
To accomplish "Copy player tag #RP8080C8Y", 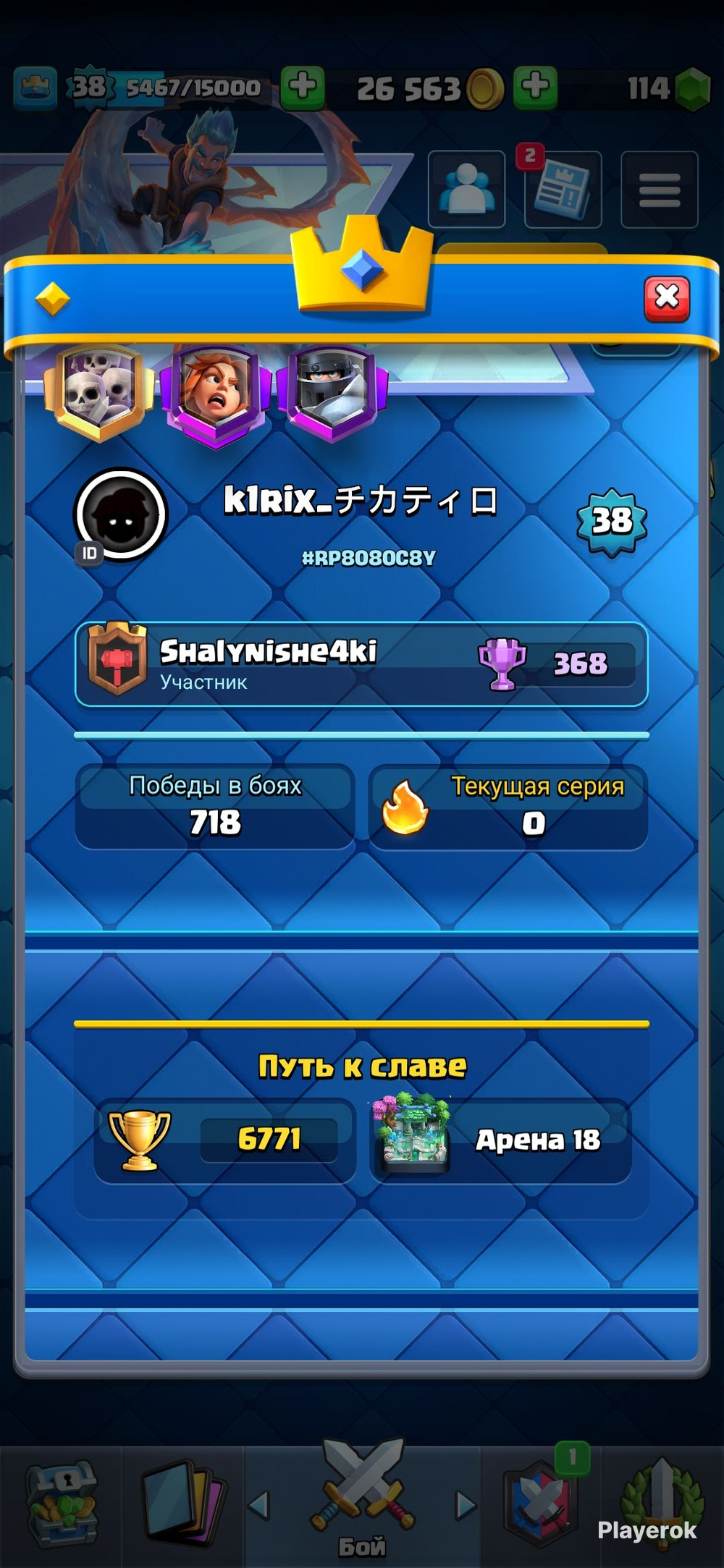I will tap(369, 558).
